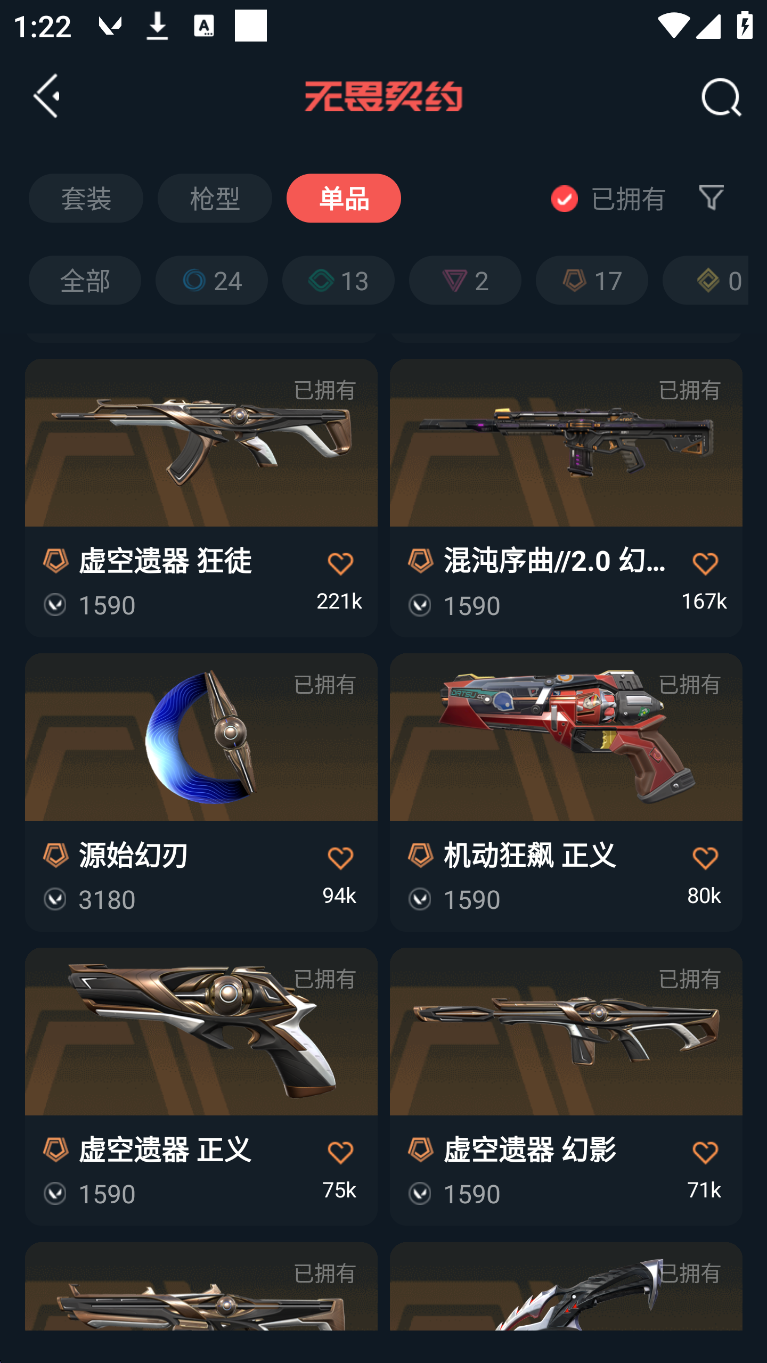This screenshot has width=767, height=1363.
Task: Like the 机动狂飙 正义 skin
Action: tap(705, 858)
